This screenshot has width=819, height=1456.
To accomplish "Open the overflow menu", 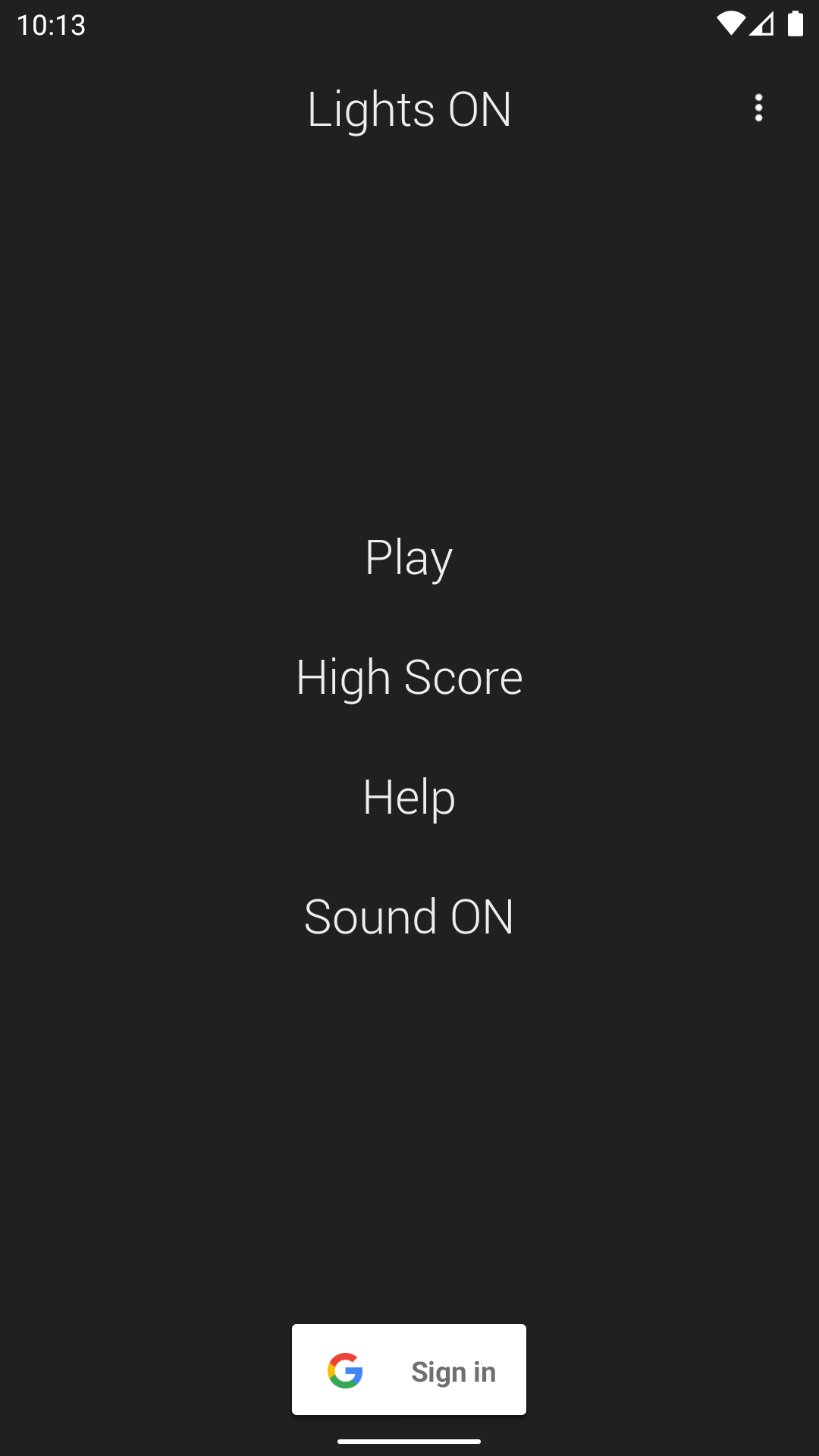I will tap(758, 108).
